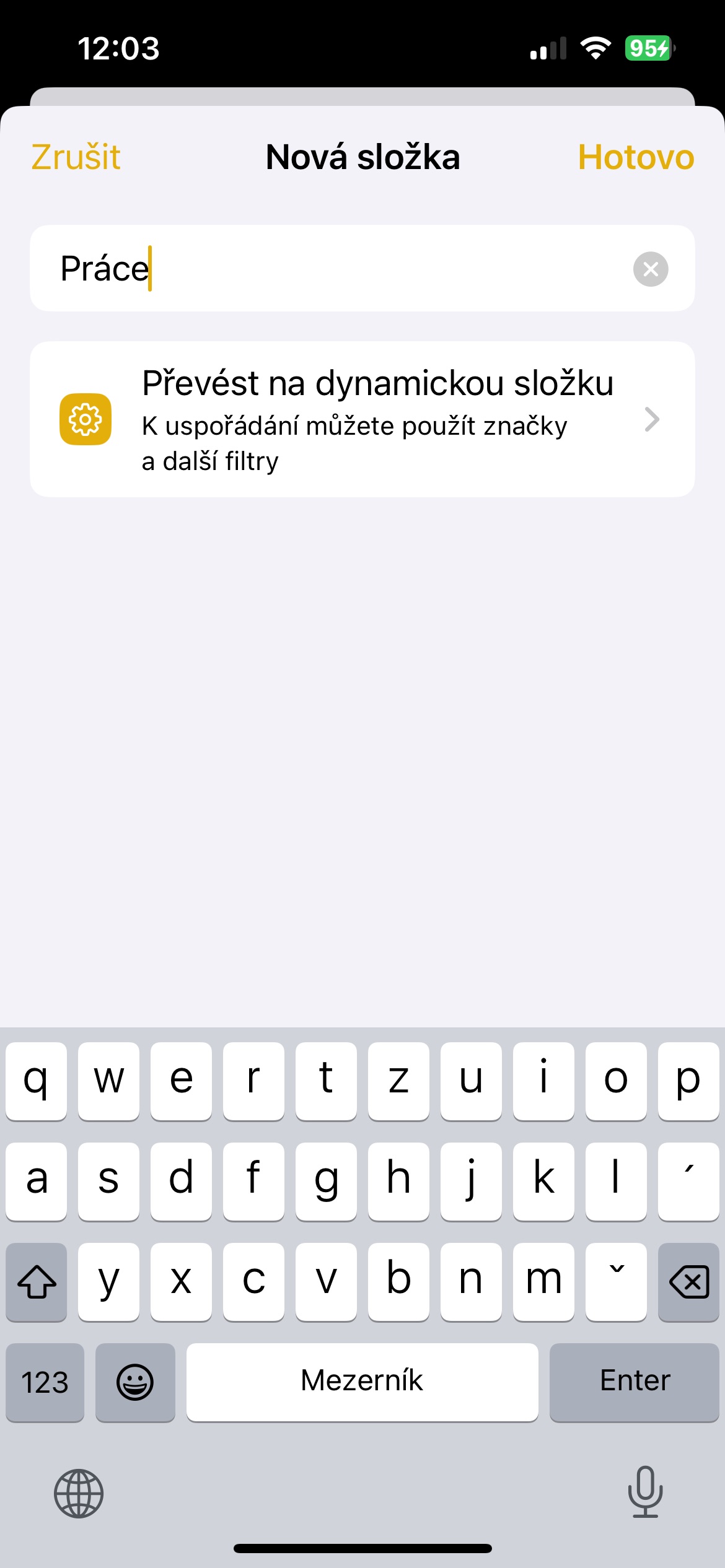Screen dimensions: 725x1568
Task: Tap the Enter key on the keyboard
Action: pos(634,1382)
